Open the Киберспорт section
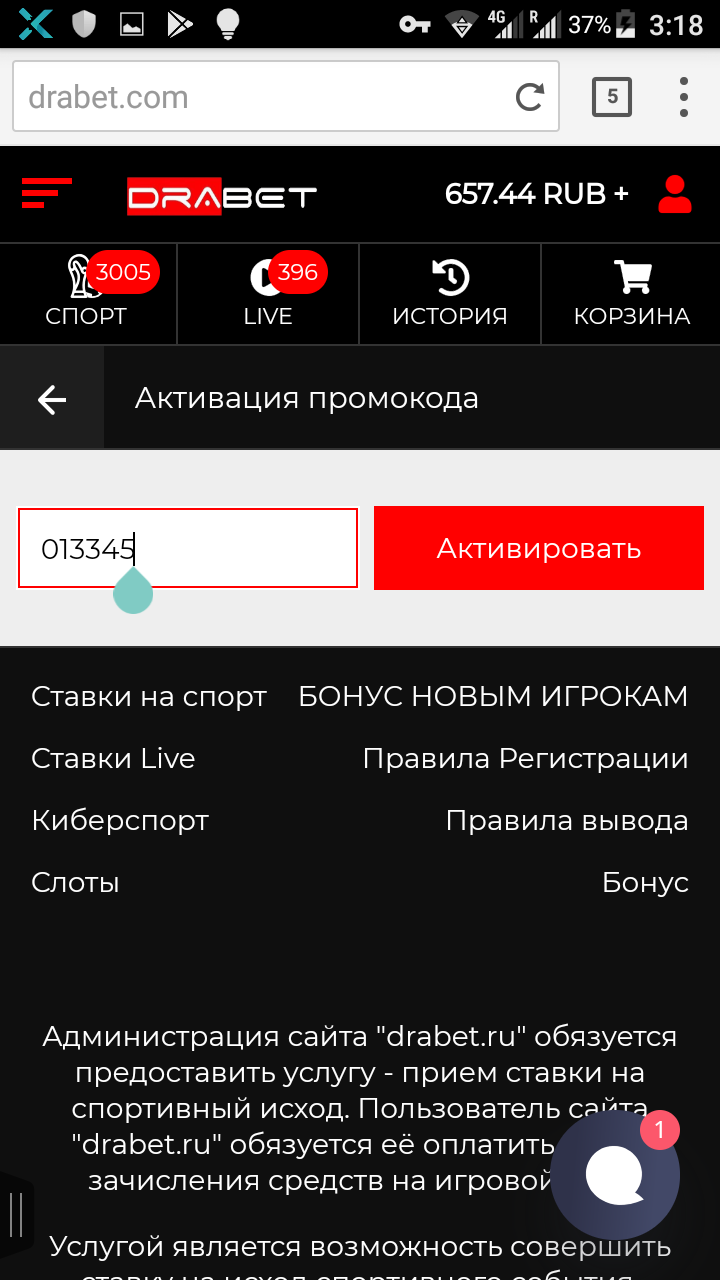 120,820
